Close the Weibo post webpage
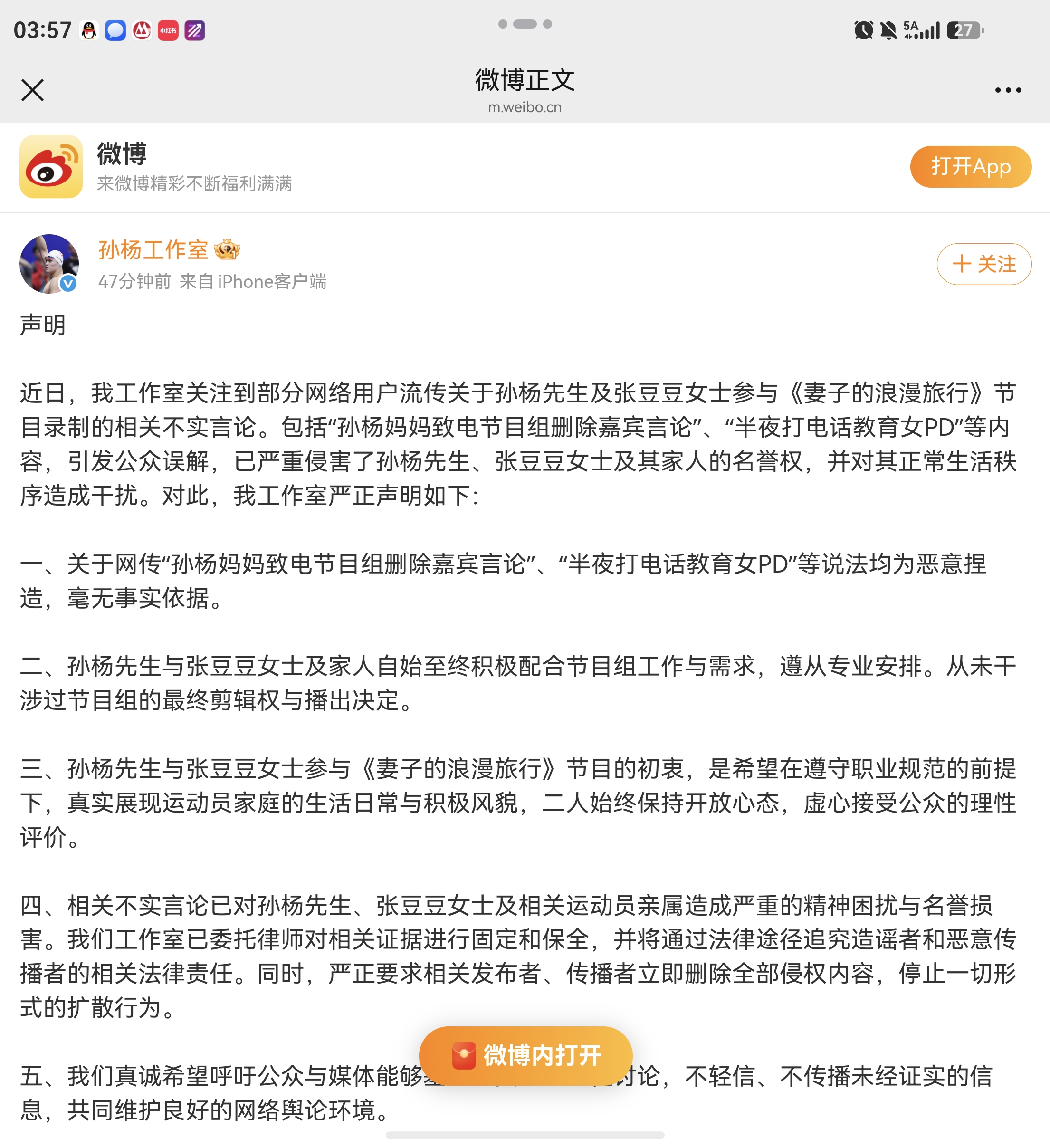 (x=32, y=90)
